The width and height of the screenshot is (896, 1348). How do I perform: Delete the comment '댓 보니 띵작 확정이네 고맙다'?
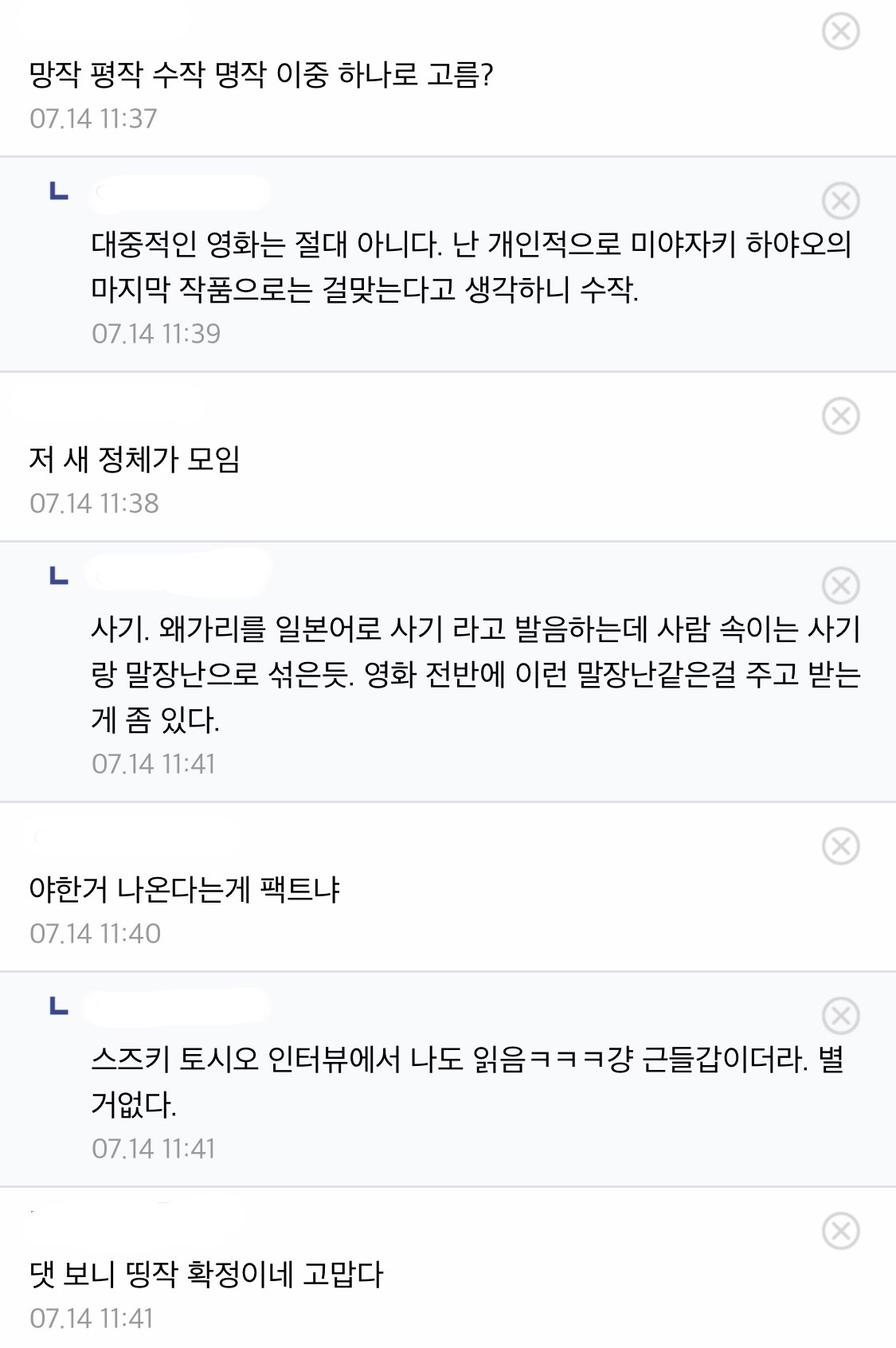click(840, 1231)
